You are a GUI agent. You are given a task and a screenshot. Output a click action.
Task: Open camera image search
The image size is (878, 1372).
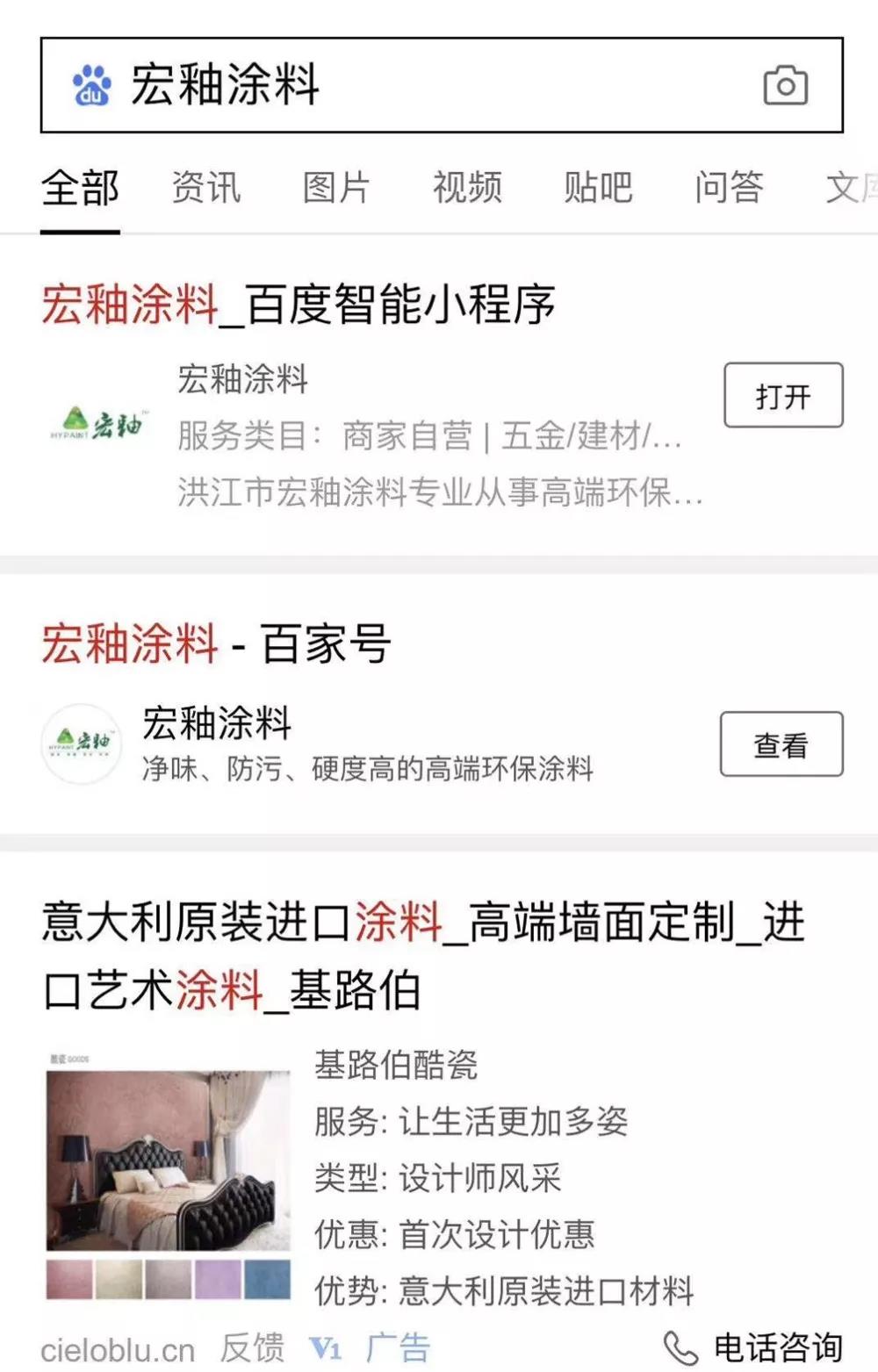(785, 85)
